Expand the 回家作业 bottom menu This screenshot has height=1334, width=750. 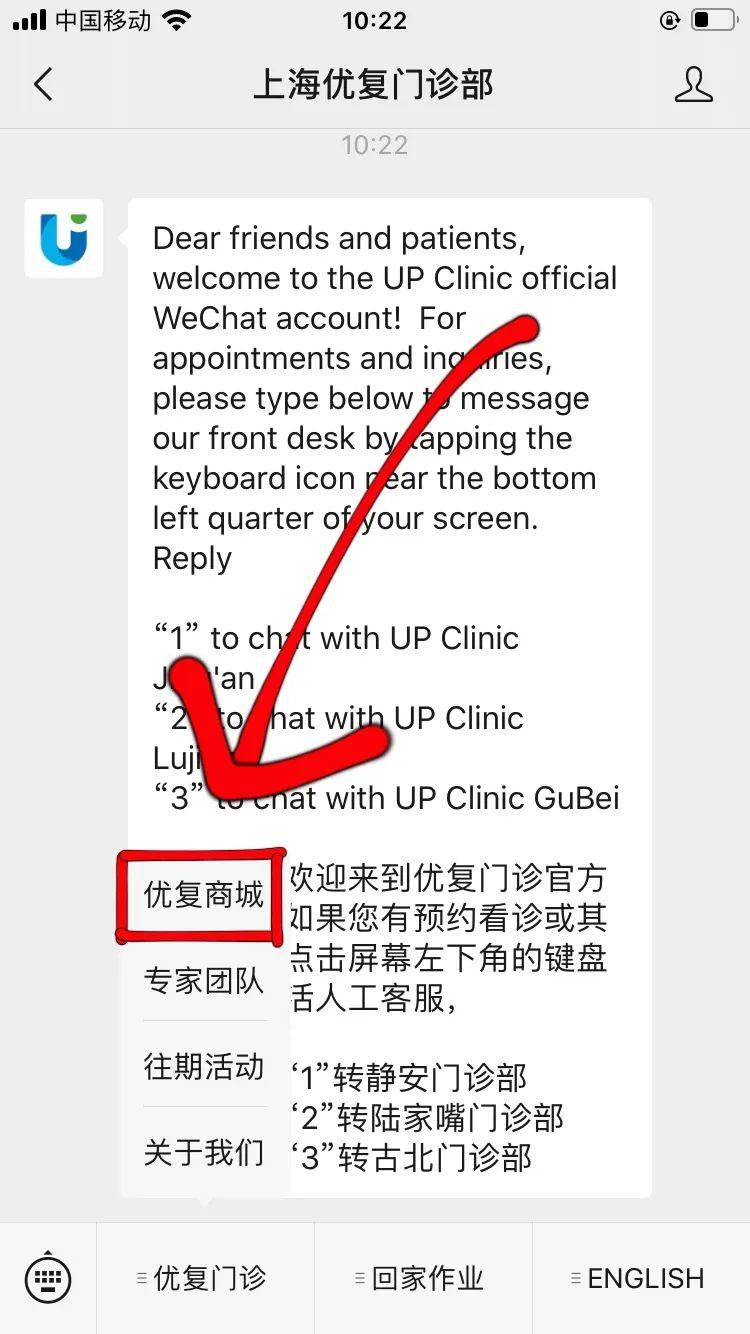(423, 1278)
